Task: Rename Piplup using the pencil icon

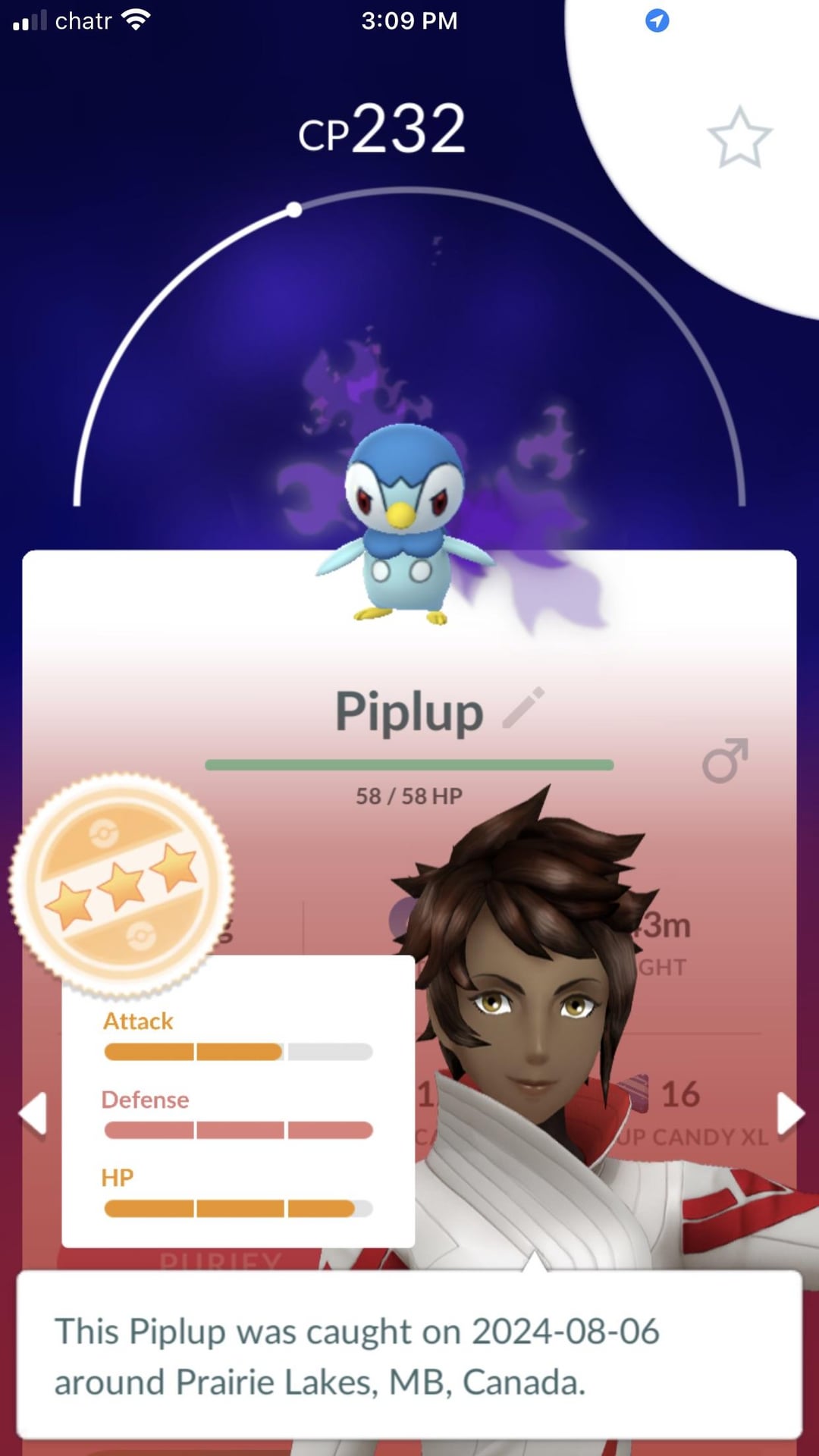Action: pyautogui.click(x=523, y=708)
